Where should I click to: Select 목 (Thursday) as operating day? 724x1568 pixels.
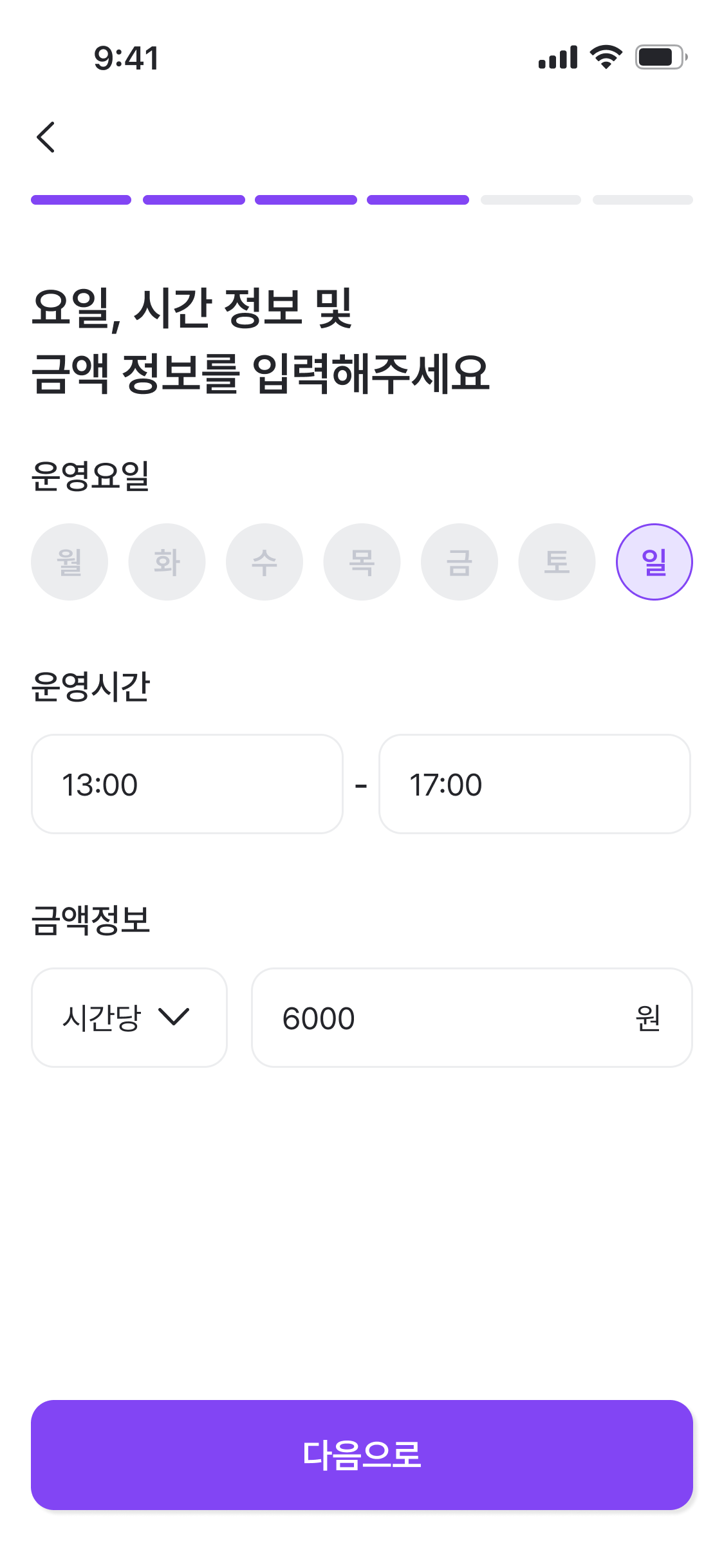pos(362,562)
